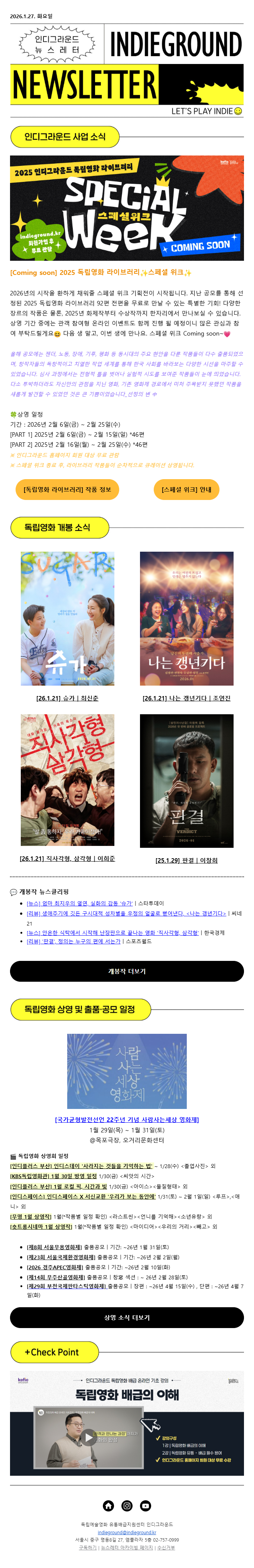The image size is (254, 1568).
Task: Open the homepage icon in footer
Action: pyautogui.click(x=108, y=1505)
